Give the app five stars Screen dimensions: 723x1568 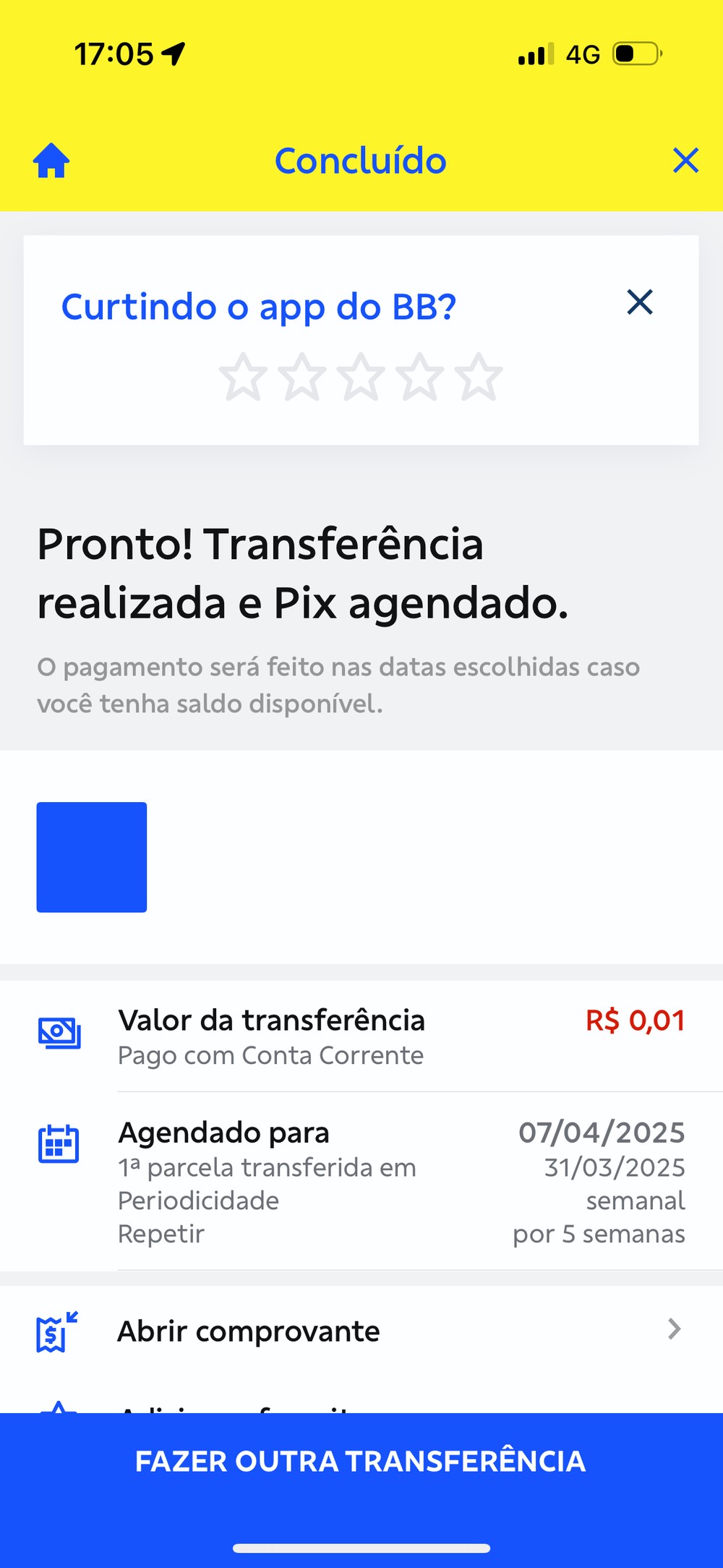pos(479,377)
